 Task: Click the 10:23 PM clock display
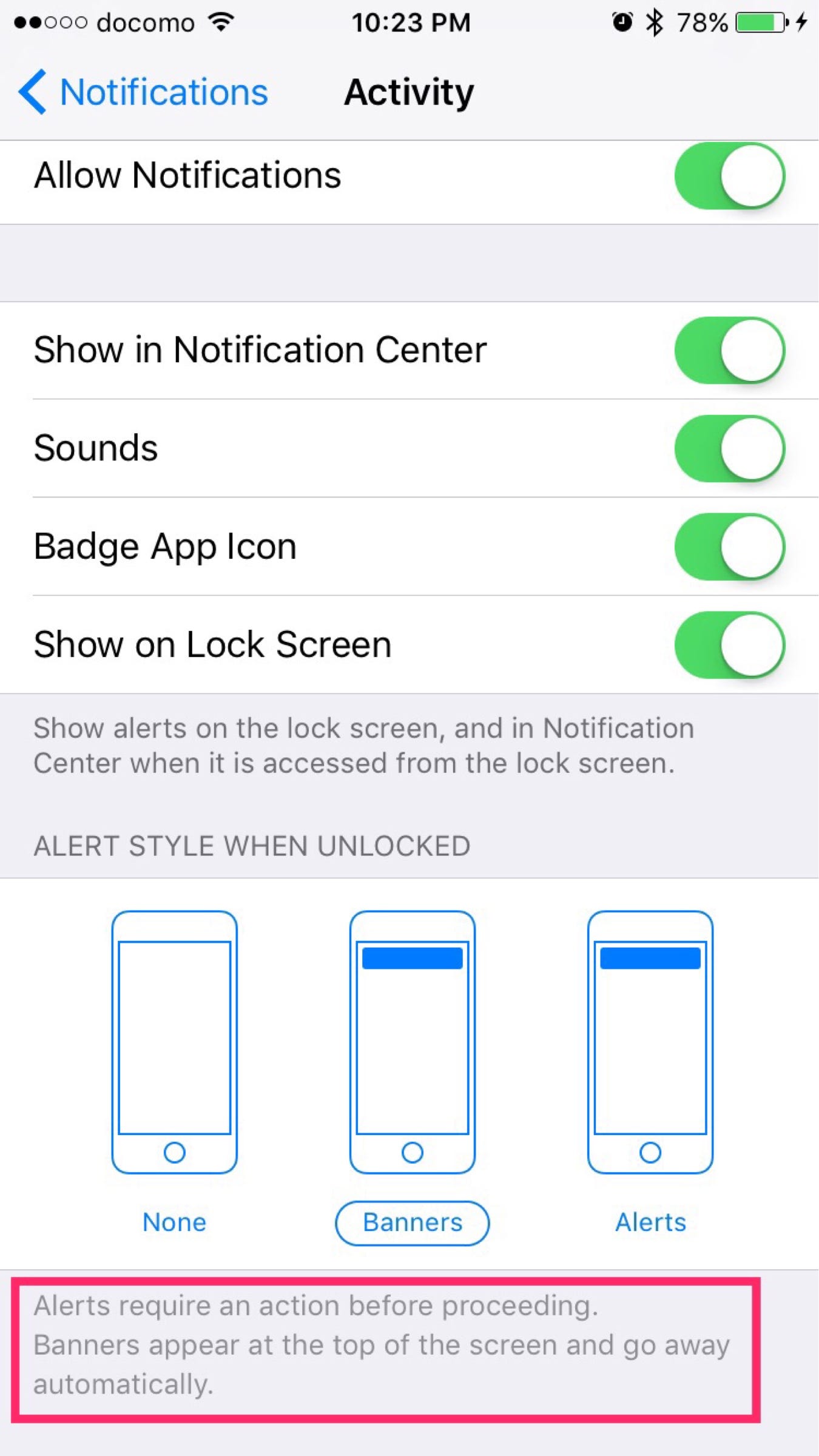point(409,22)
